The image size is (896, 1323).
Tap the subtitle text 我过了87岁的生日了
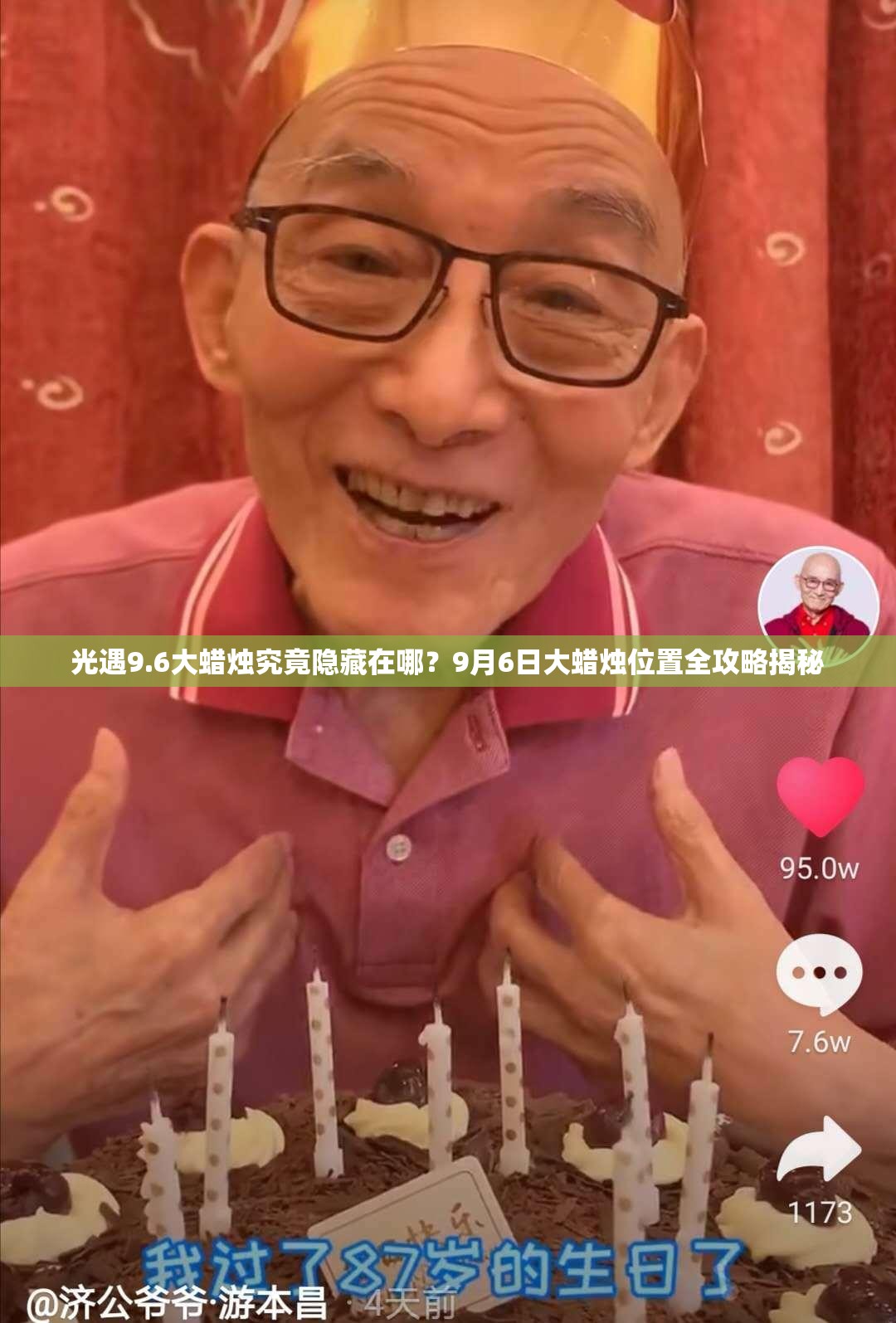click(440, 1252)
